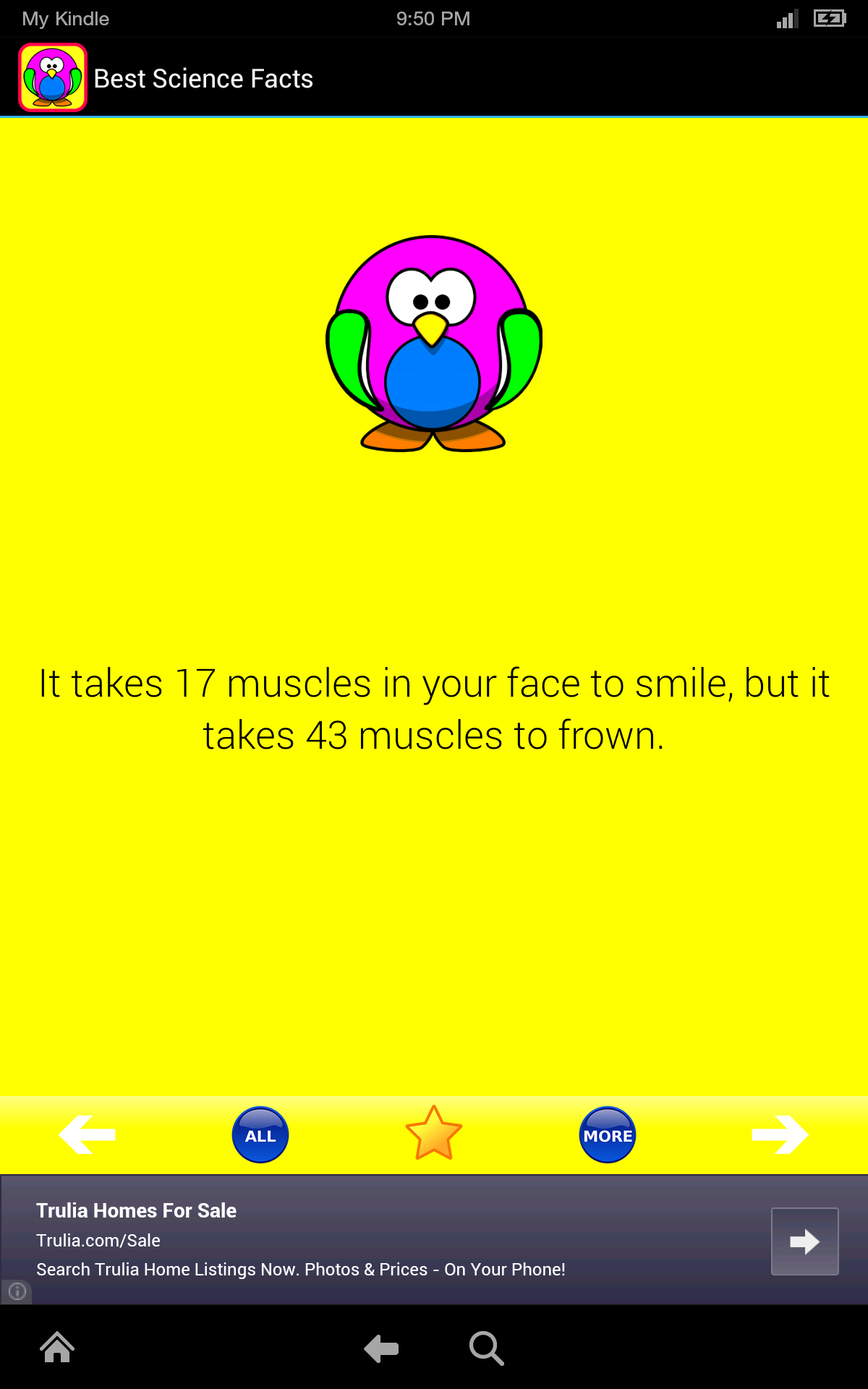Go to next fact with right arrow

[x=780, y=1134]
